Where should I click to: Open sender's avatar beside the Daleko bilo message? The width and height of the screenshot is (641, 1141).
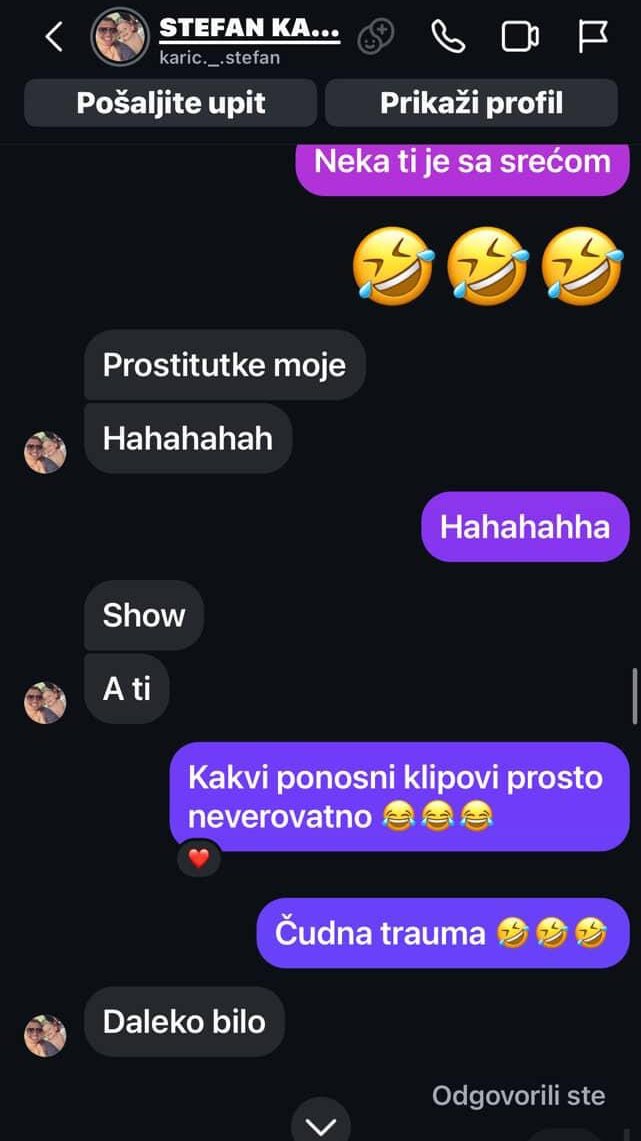45,1036
